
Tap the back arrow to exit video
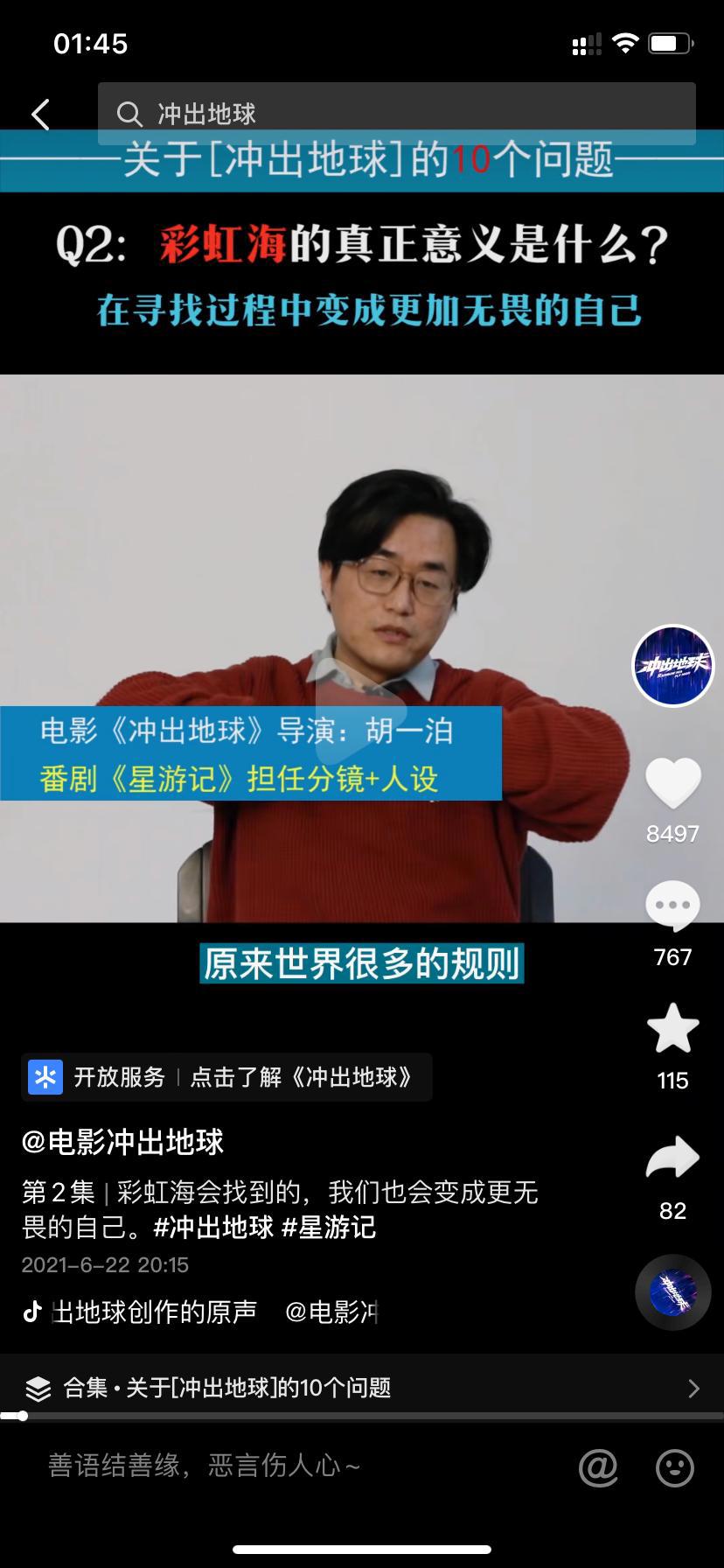38,114
